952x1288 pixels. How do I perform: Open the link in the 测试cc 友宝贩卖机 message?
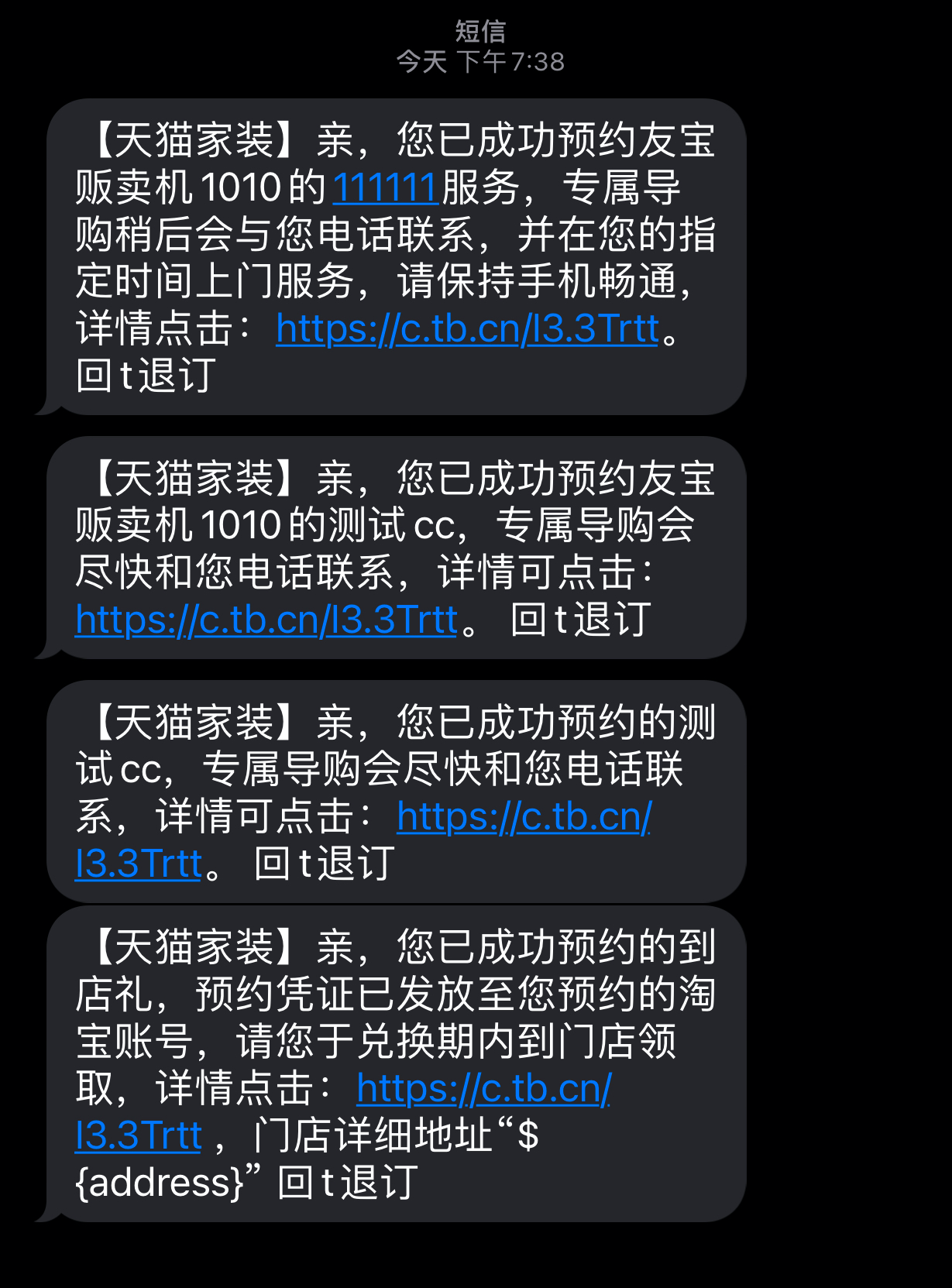coord(266,620)
